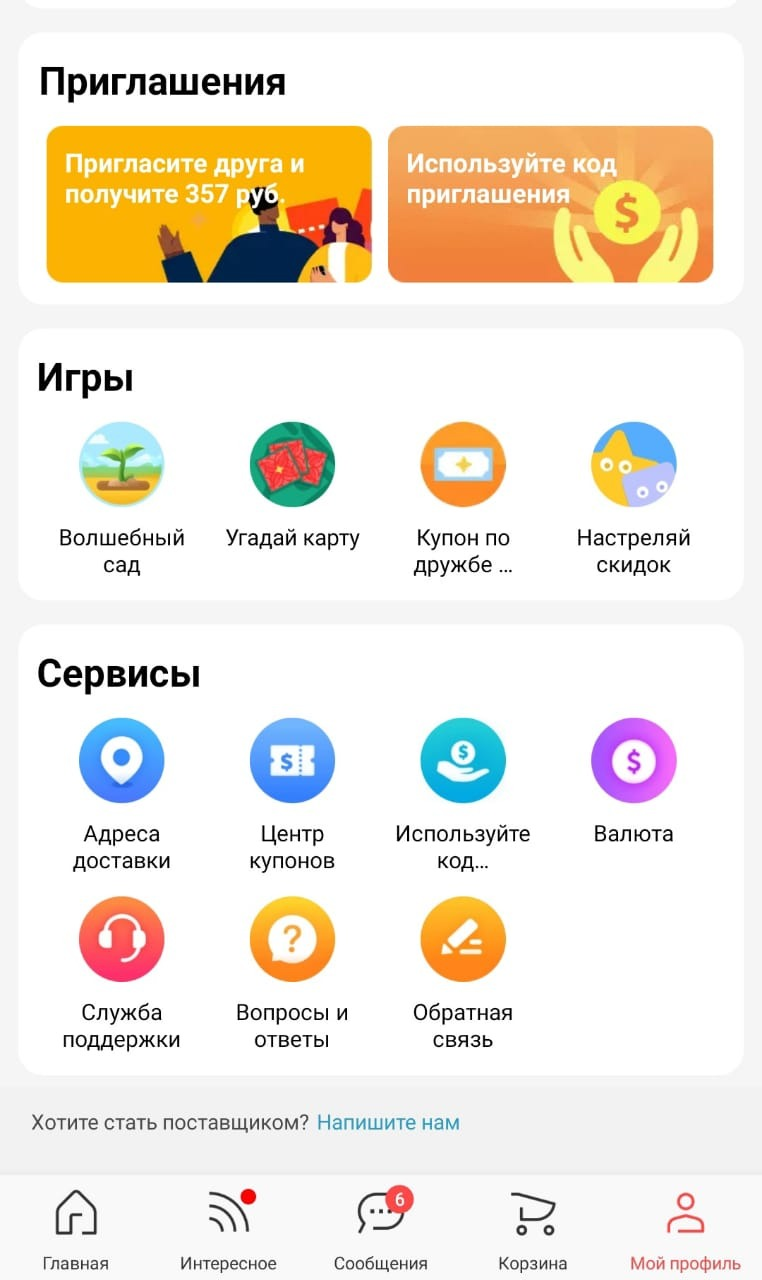The height and width of the screenshot is (1280, 762).
Task: Switch to the Главная tab
Action: point(76,1228)
